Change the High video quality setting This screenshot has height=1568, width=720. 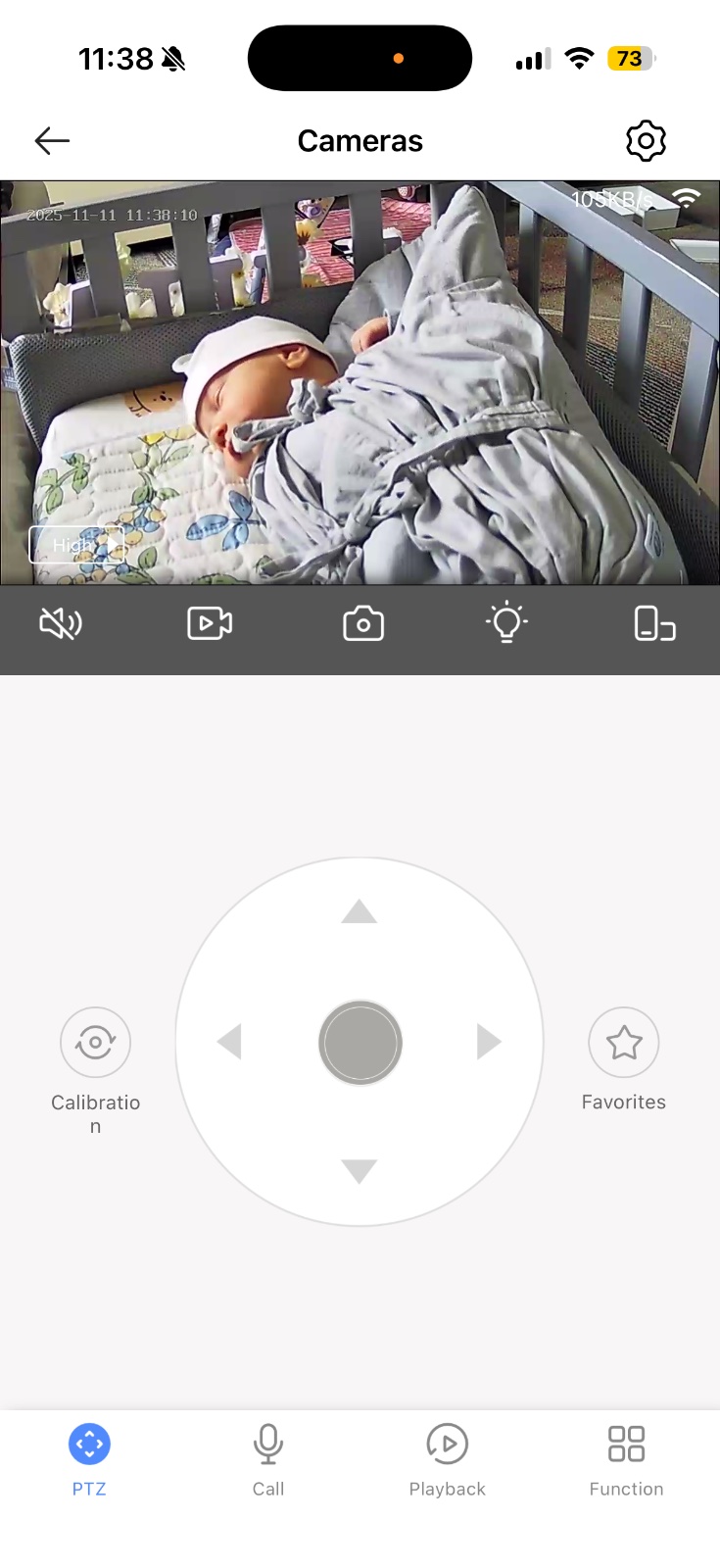[77, 545]
